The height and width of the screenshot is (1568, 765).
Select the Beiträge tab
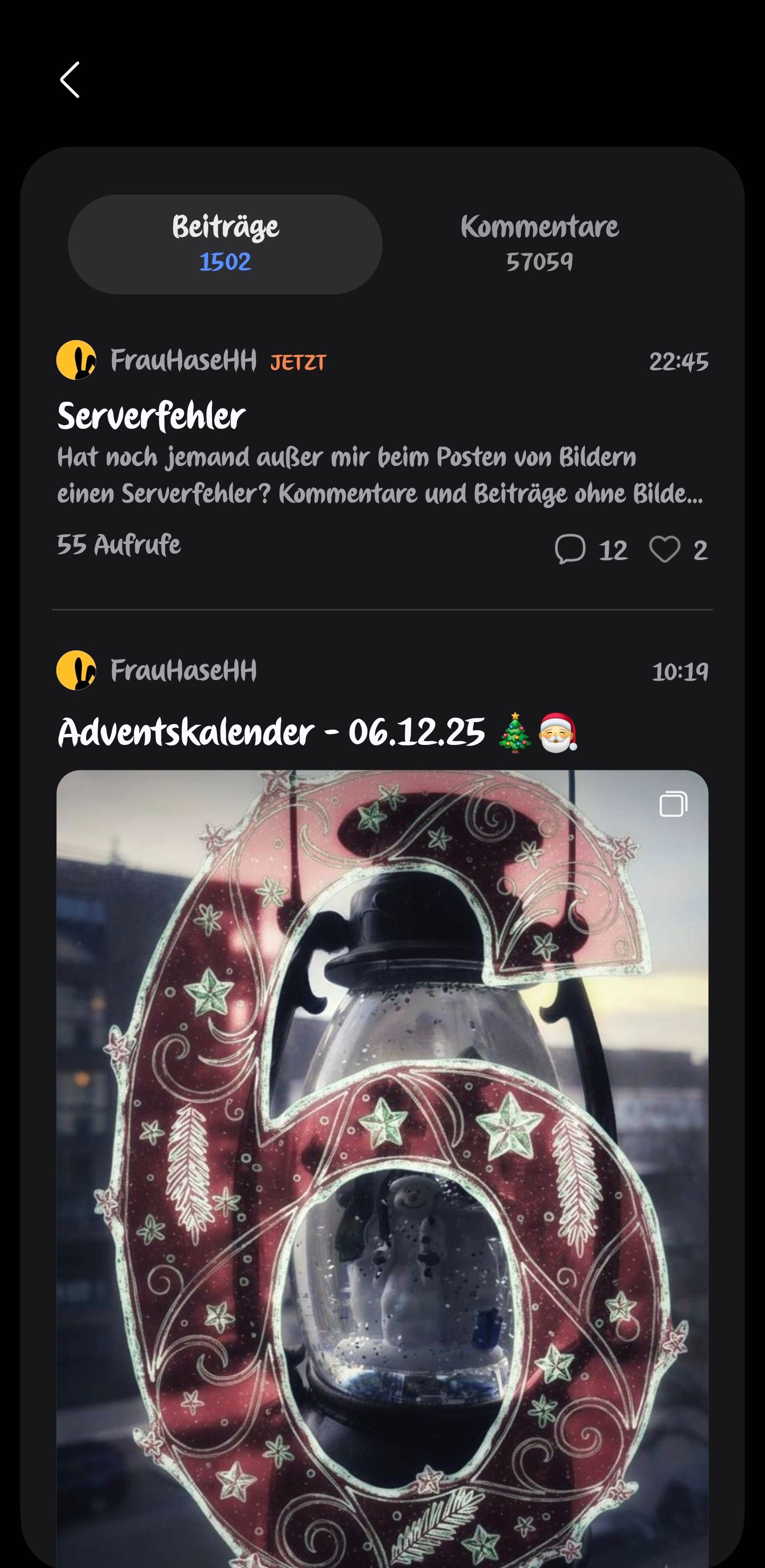[225, 242]
